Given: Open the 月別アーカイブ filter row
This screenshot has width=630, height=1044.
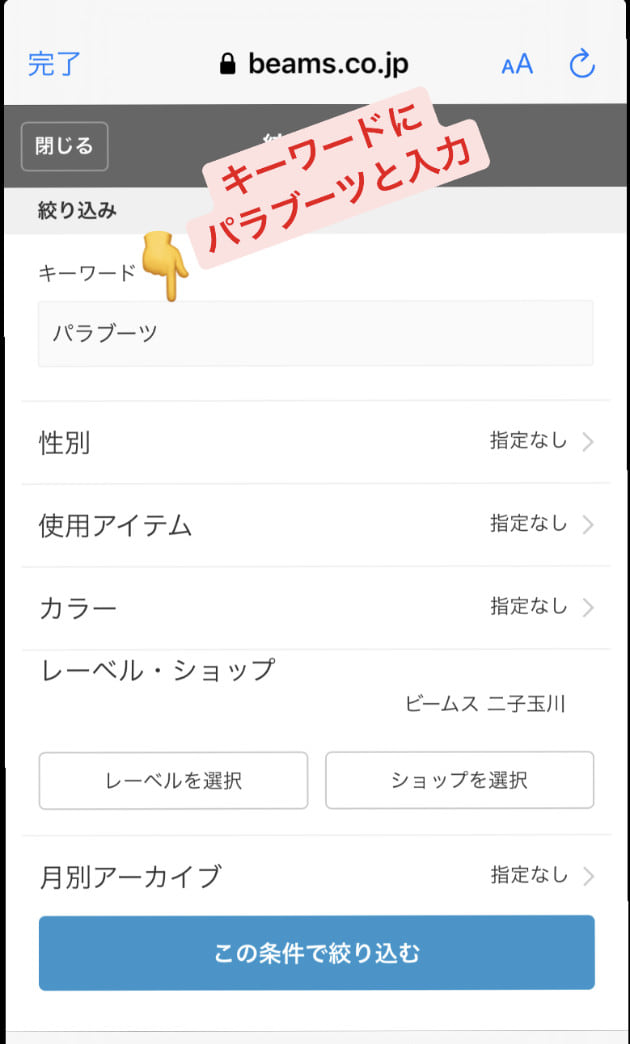Looking at the screenshot, I should tap(315, 877).
